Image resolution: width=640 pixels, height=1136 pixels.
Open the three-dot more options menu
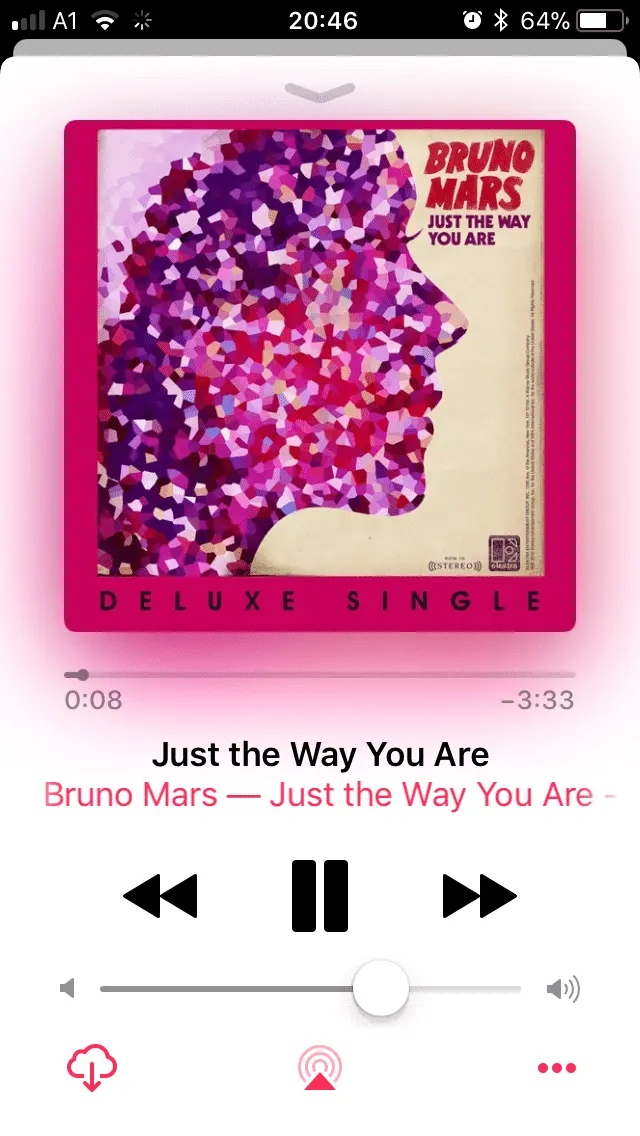(557, 1068)
